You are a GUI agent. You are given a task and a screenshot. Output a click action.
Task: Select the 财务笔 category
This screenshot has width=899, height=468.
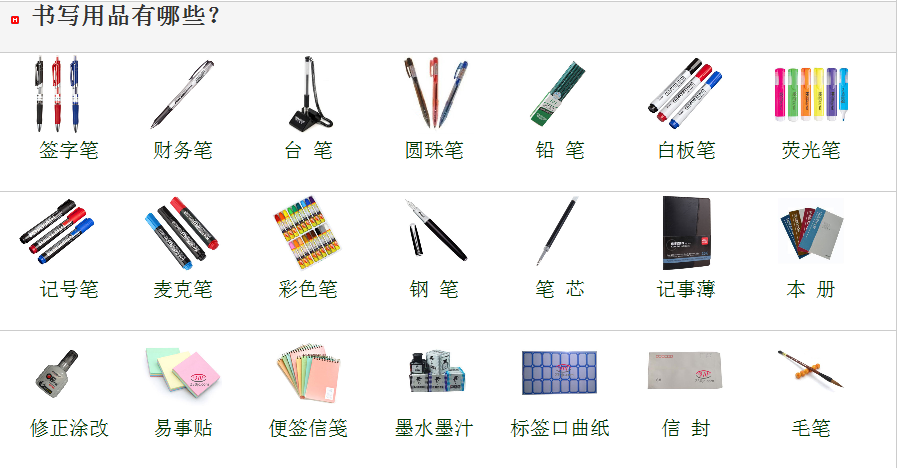[x=183, y=150]
